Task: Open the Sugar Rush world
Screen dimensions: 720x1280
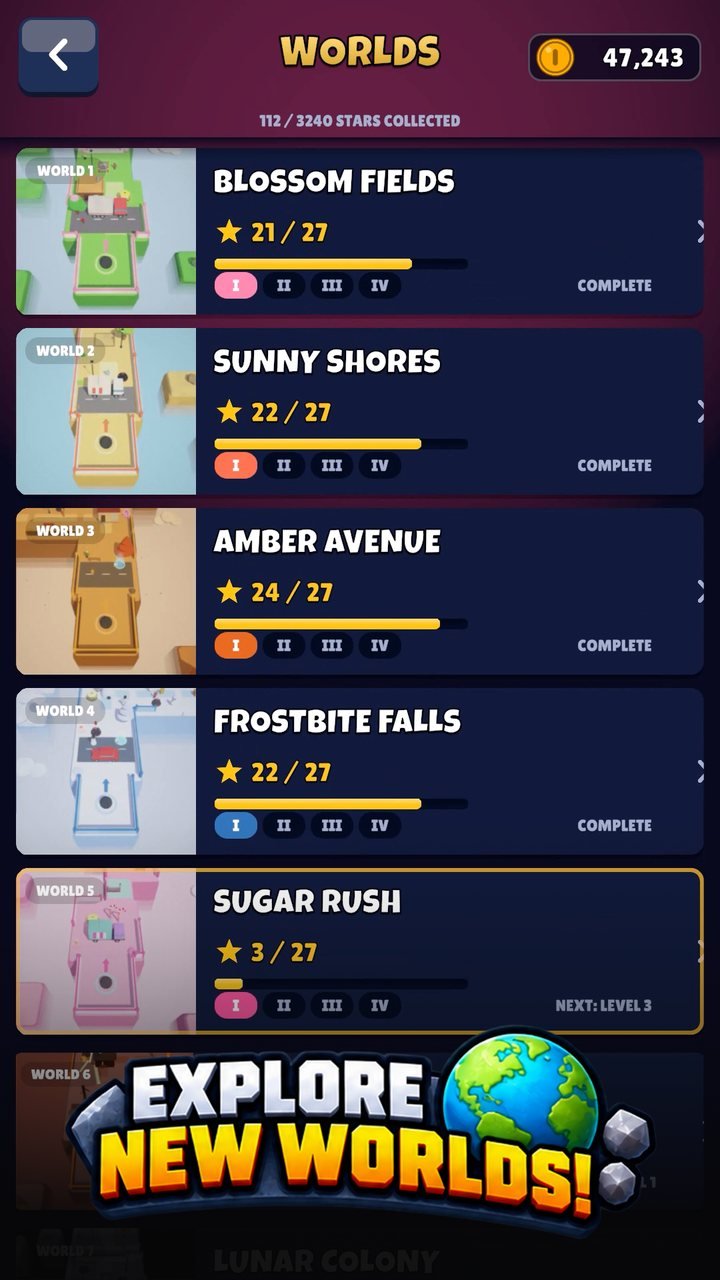Action: (360, 952)
